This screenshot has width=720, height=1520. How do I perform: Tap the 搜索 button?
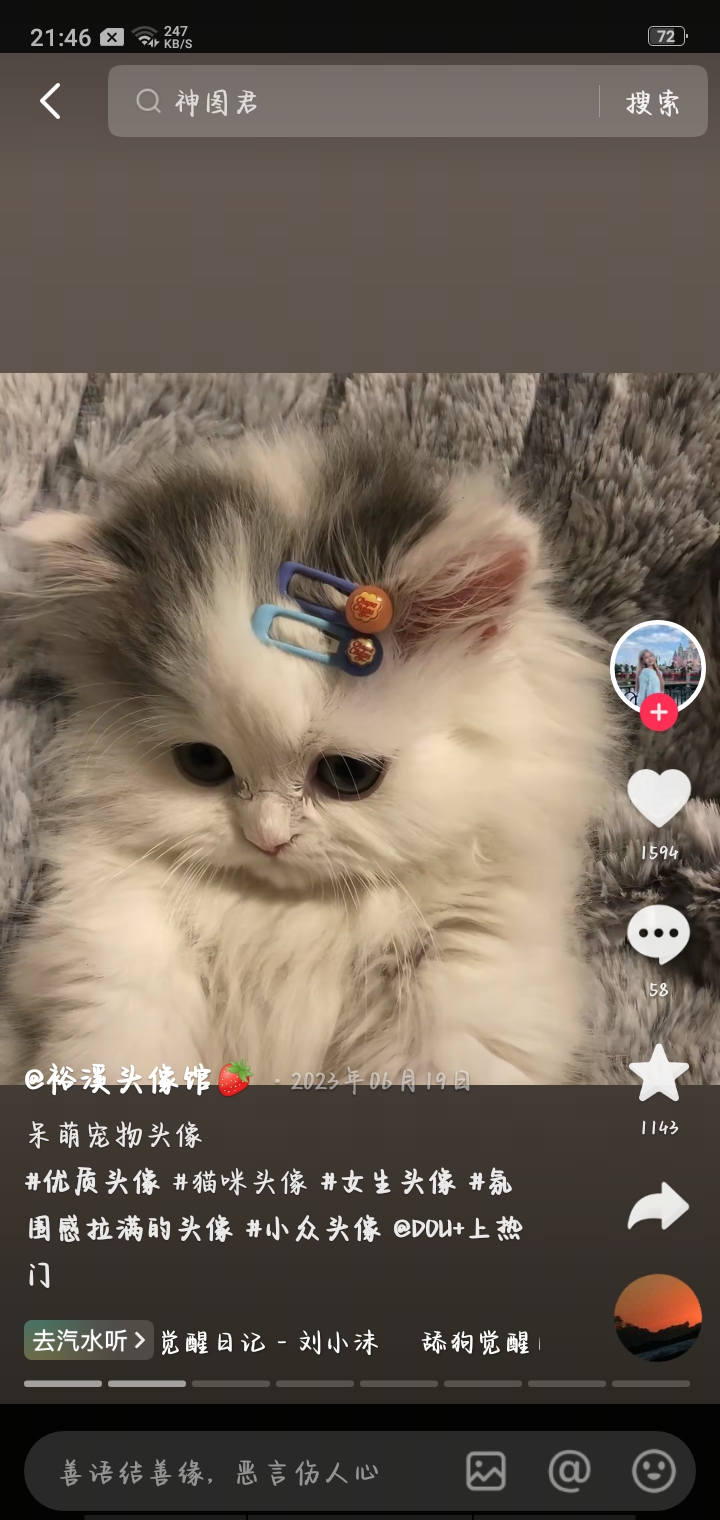[653, 102]
